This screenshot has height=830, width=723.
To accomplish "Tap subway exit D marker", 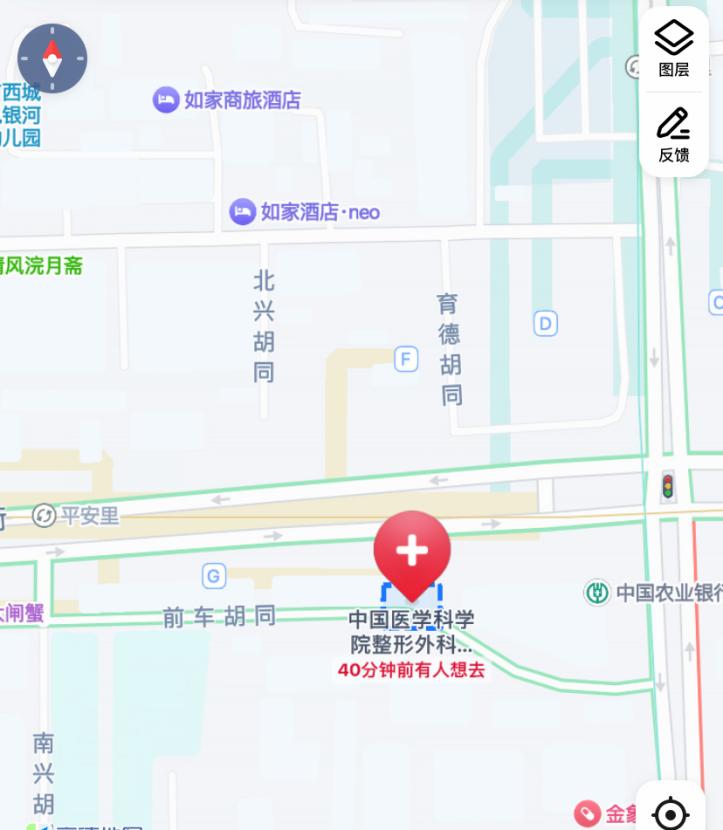I will tap(545, 323).
